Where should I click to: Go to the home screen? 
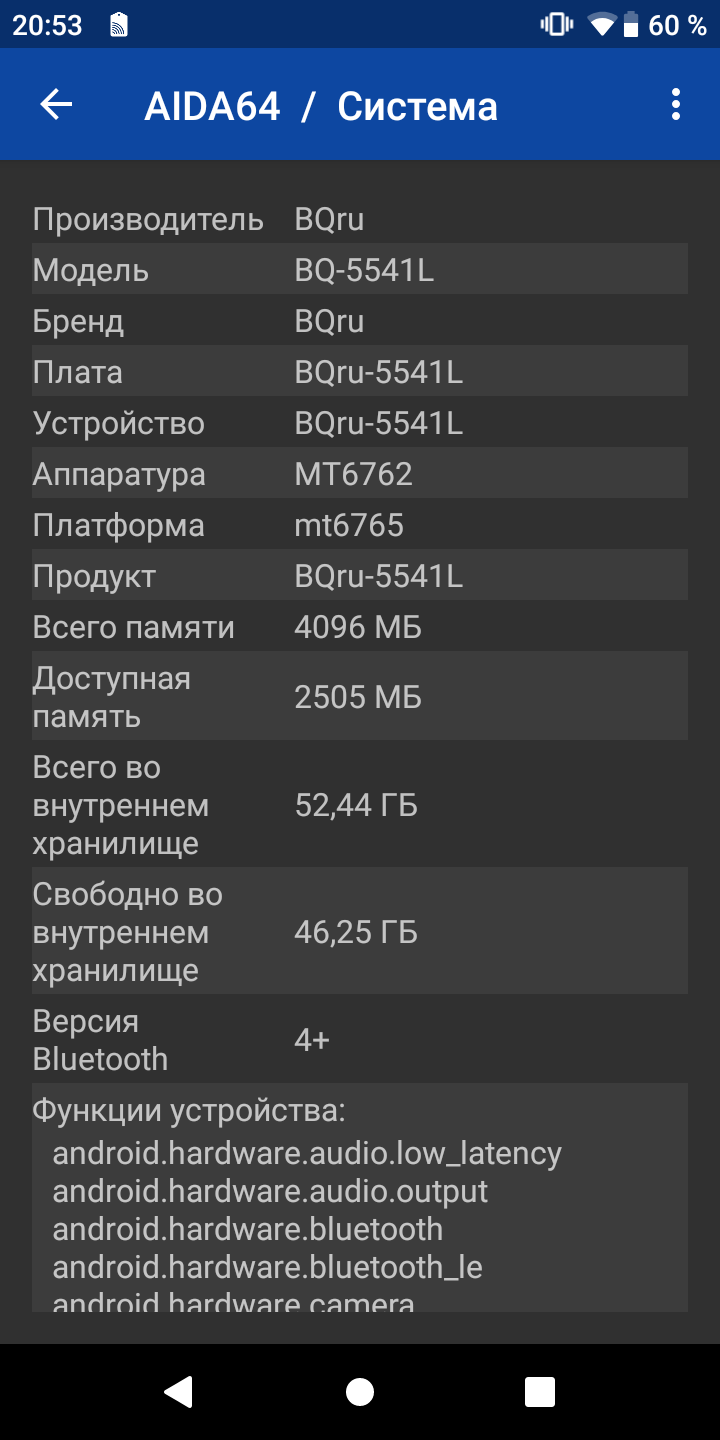click(x=360, y=1391)
